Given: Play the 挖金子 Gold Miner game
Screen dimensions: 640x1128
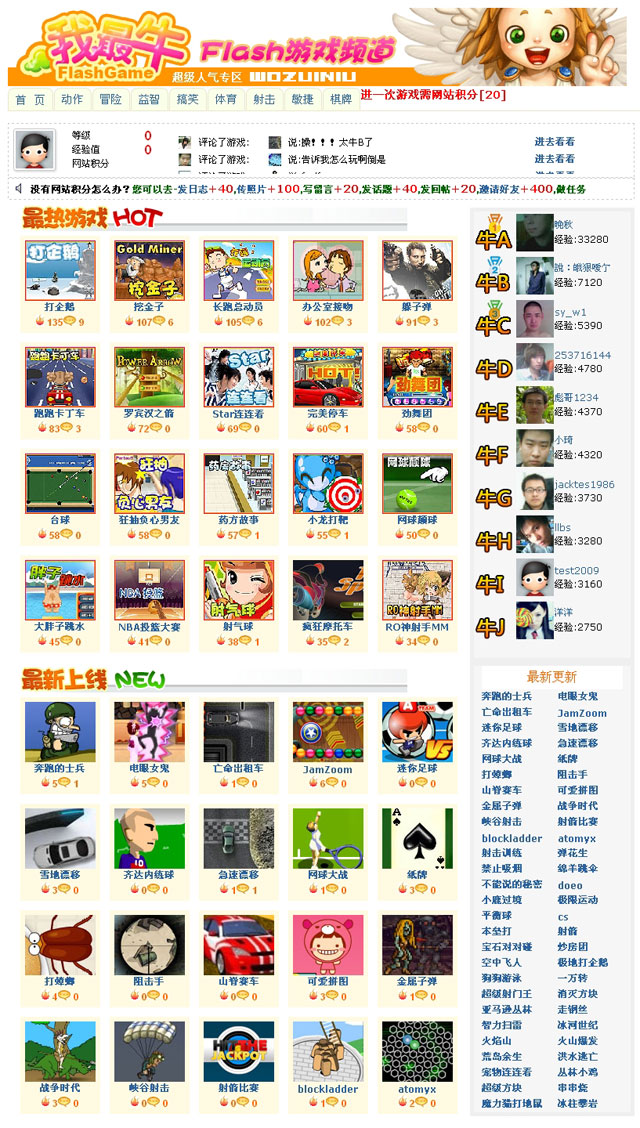Looking at the screenshot, I should [x=149, y=271].
